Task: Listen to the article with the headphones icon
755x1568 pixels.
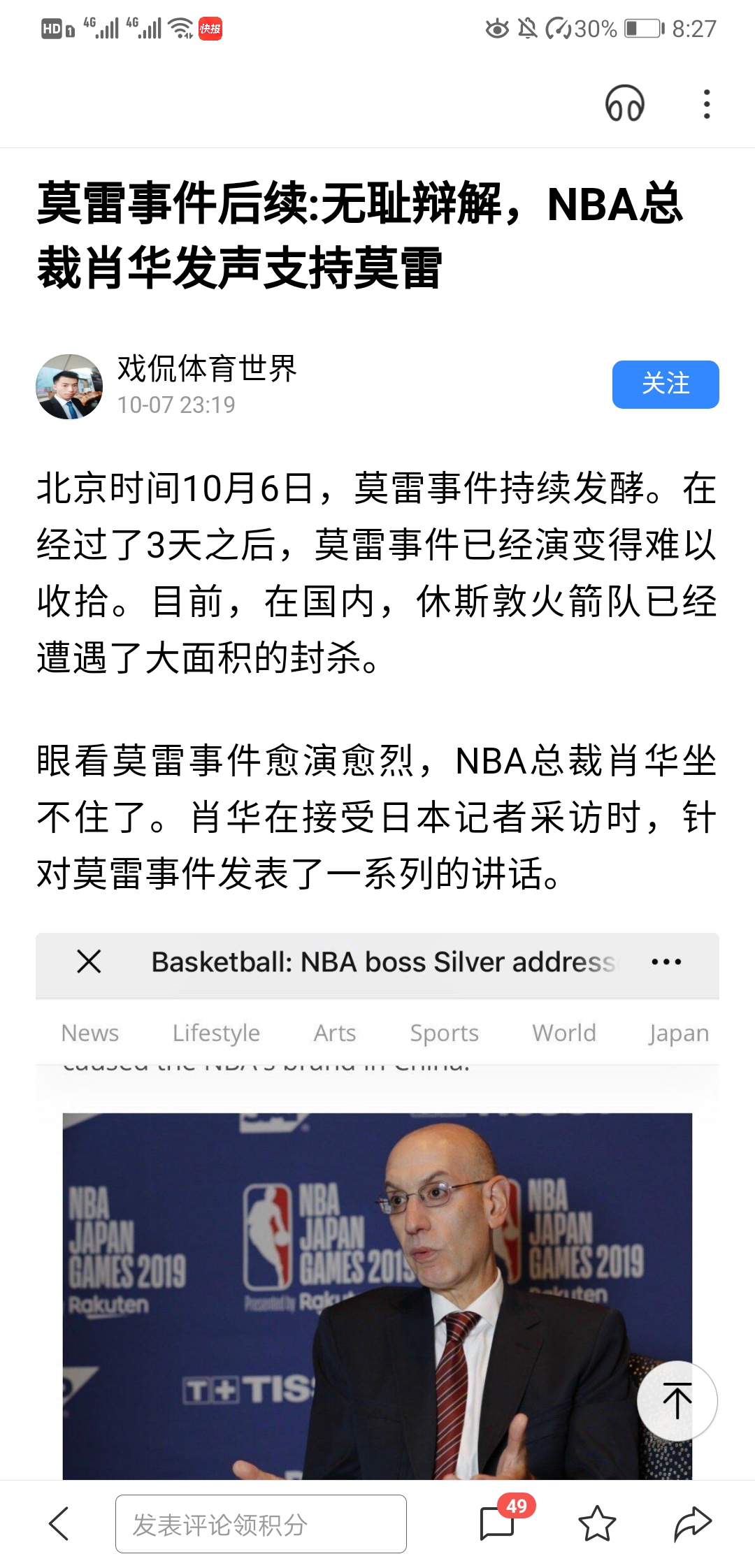Action: click(x=624, y=104)
